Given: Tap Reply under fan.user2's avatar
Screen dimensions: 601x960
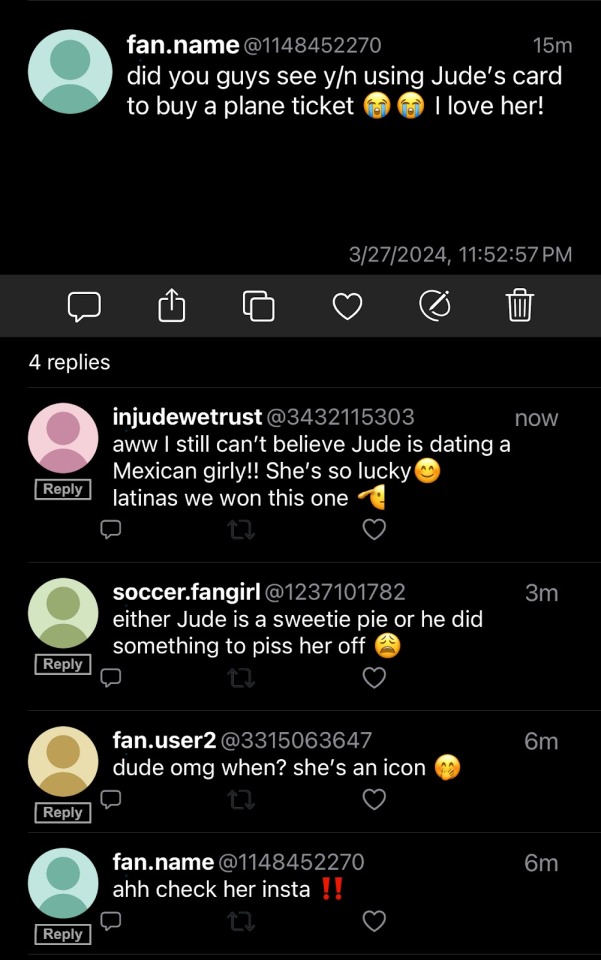Looking at the screenshot, I should [x=62, y=812].
